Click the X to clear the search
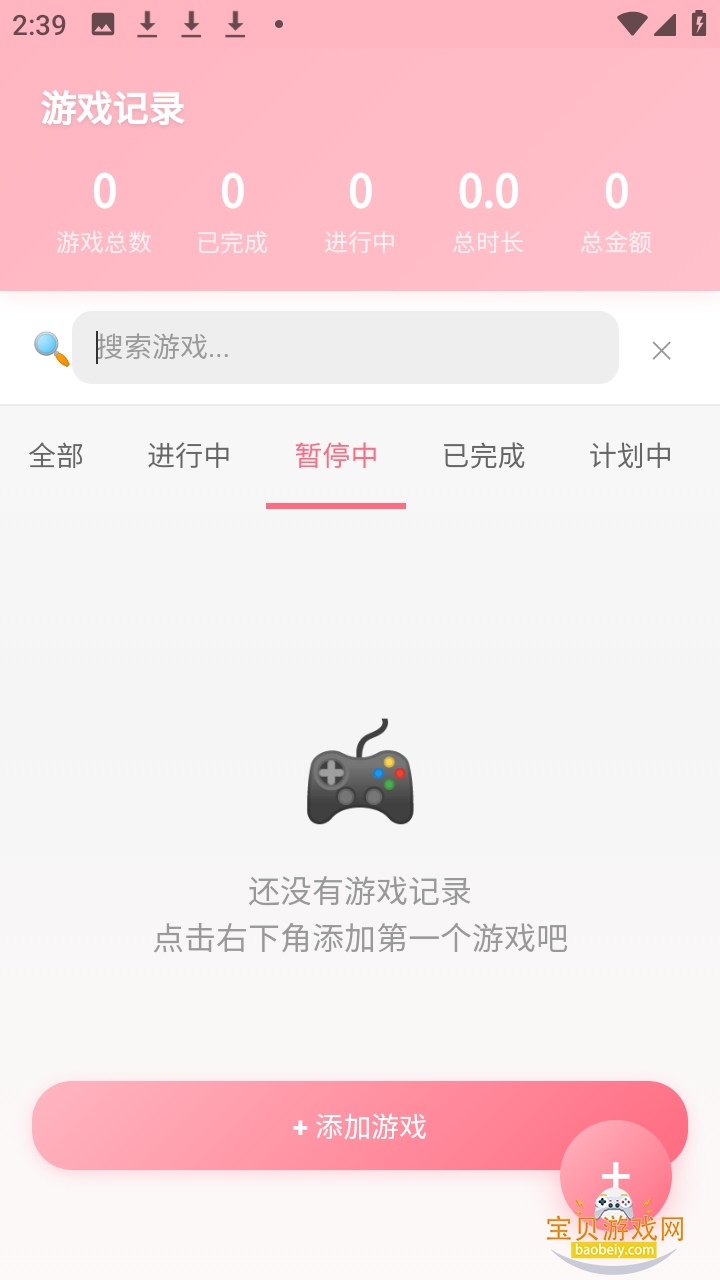The image size is (720, 1280). [x=661, y=350]
